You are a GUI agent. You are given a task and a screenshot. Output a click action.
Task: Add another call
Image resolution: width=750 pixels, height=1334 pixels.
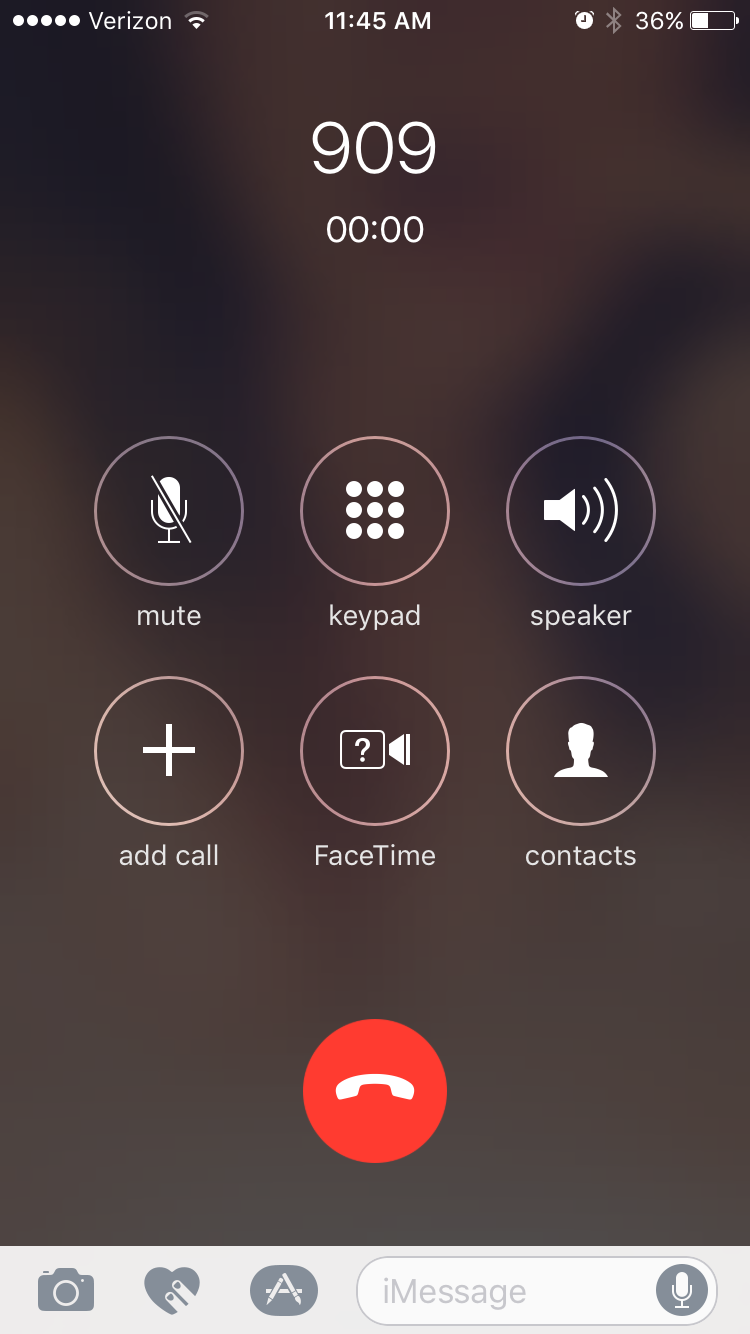169,750
